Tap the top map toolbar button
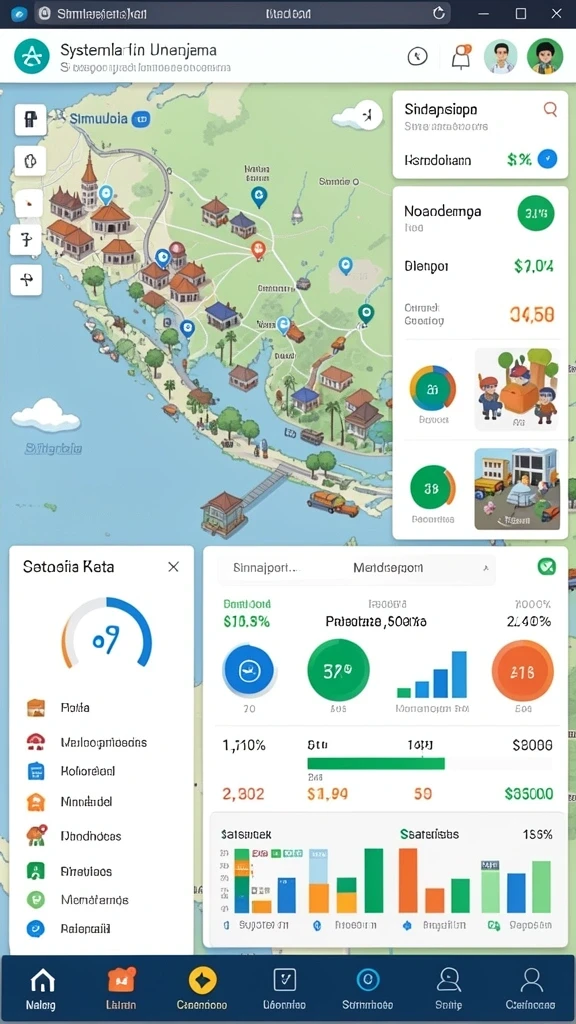This screenshot has height=1024, width=576. 30,120
